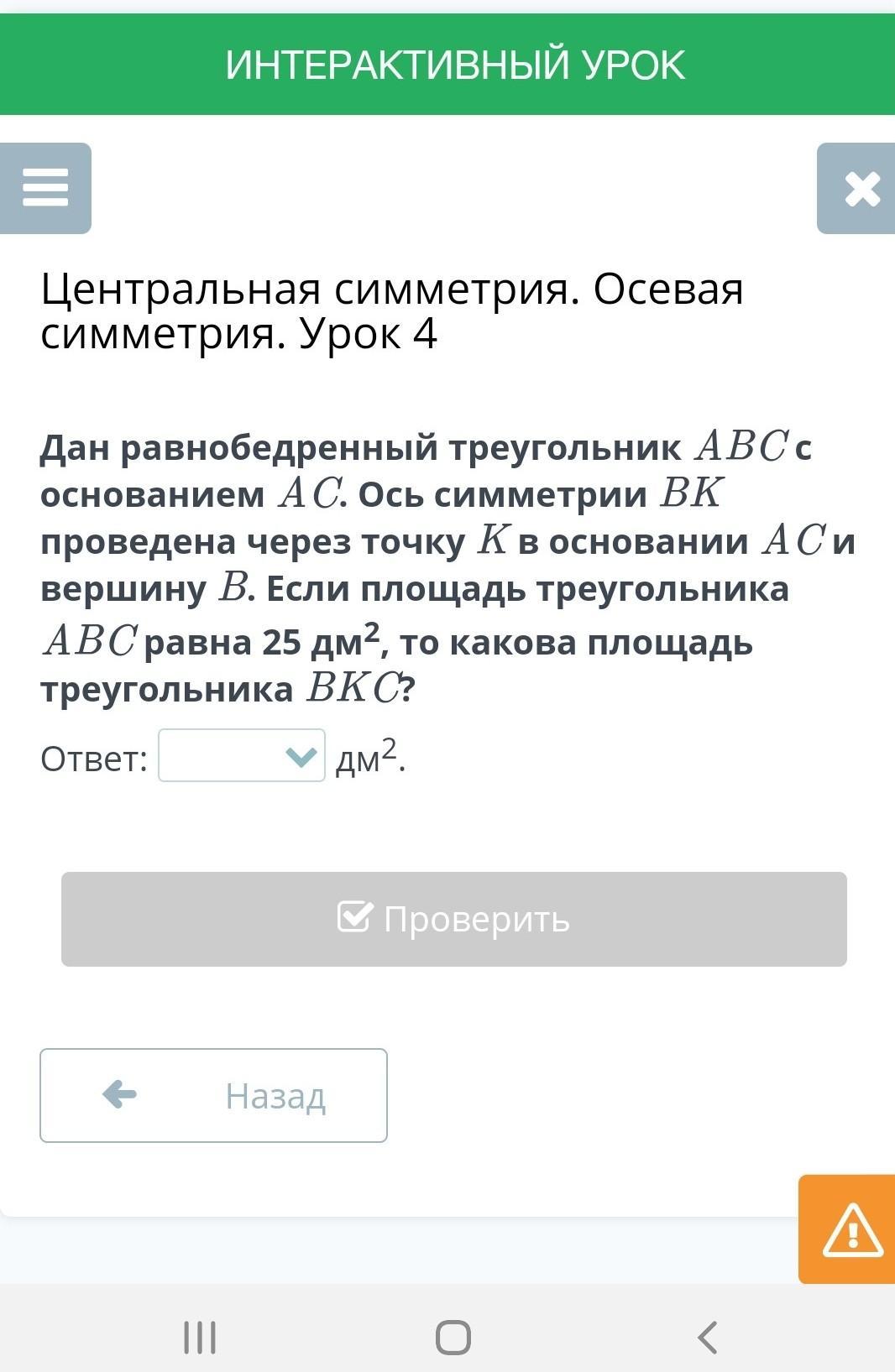Screen dimensions: 895x1372
Task: Tap the system back button
Action: click(708, 1337)
